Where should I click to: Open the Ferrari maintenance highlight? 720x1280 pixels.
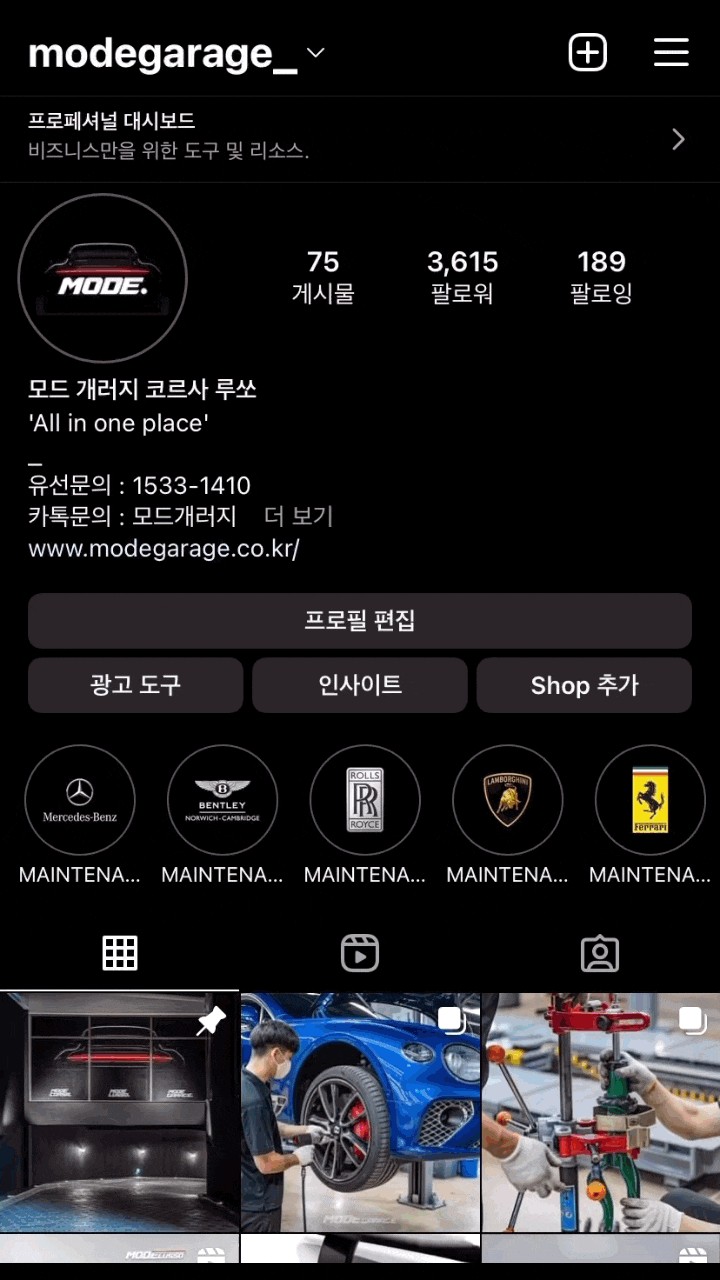click(x=650, y=800)
